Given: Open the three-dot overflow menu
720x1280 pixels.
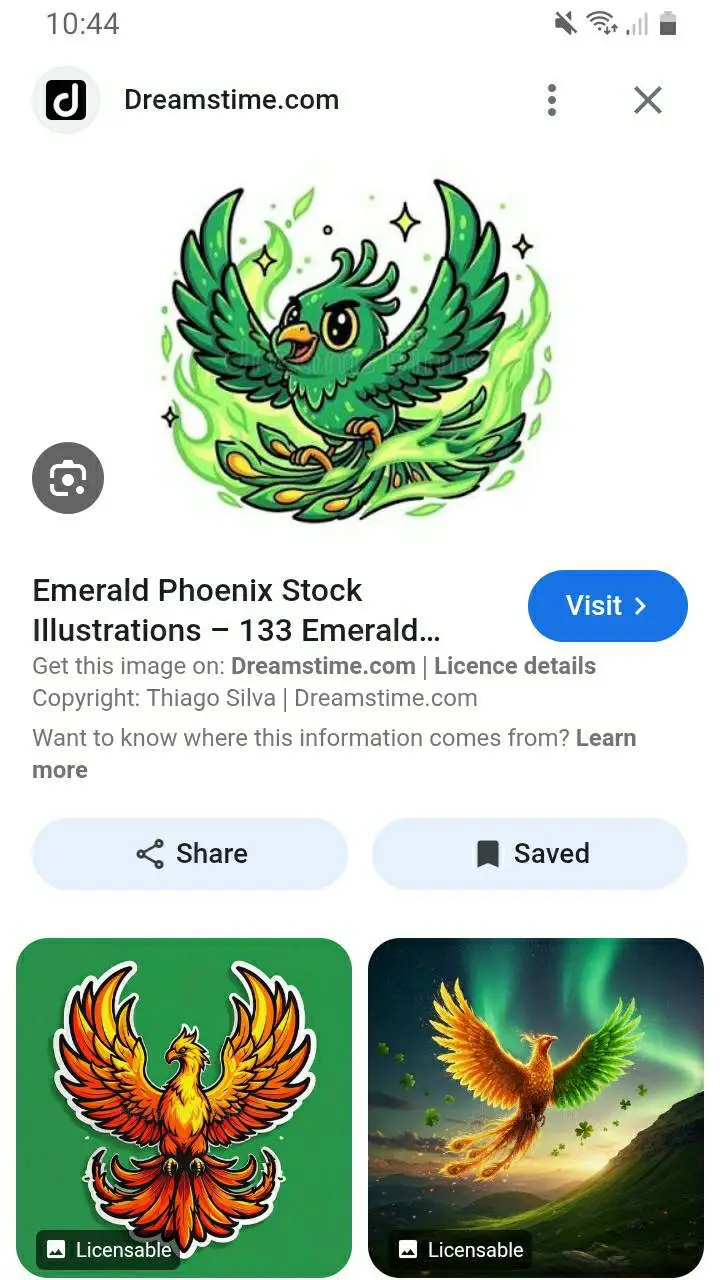Looking at the screenshot, I should [x=552, y=100].
